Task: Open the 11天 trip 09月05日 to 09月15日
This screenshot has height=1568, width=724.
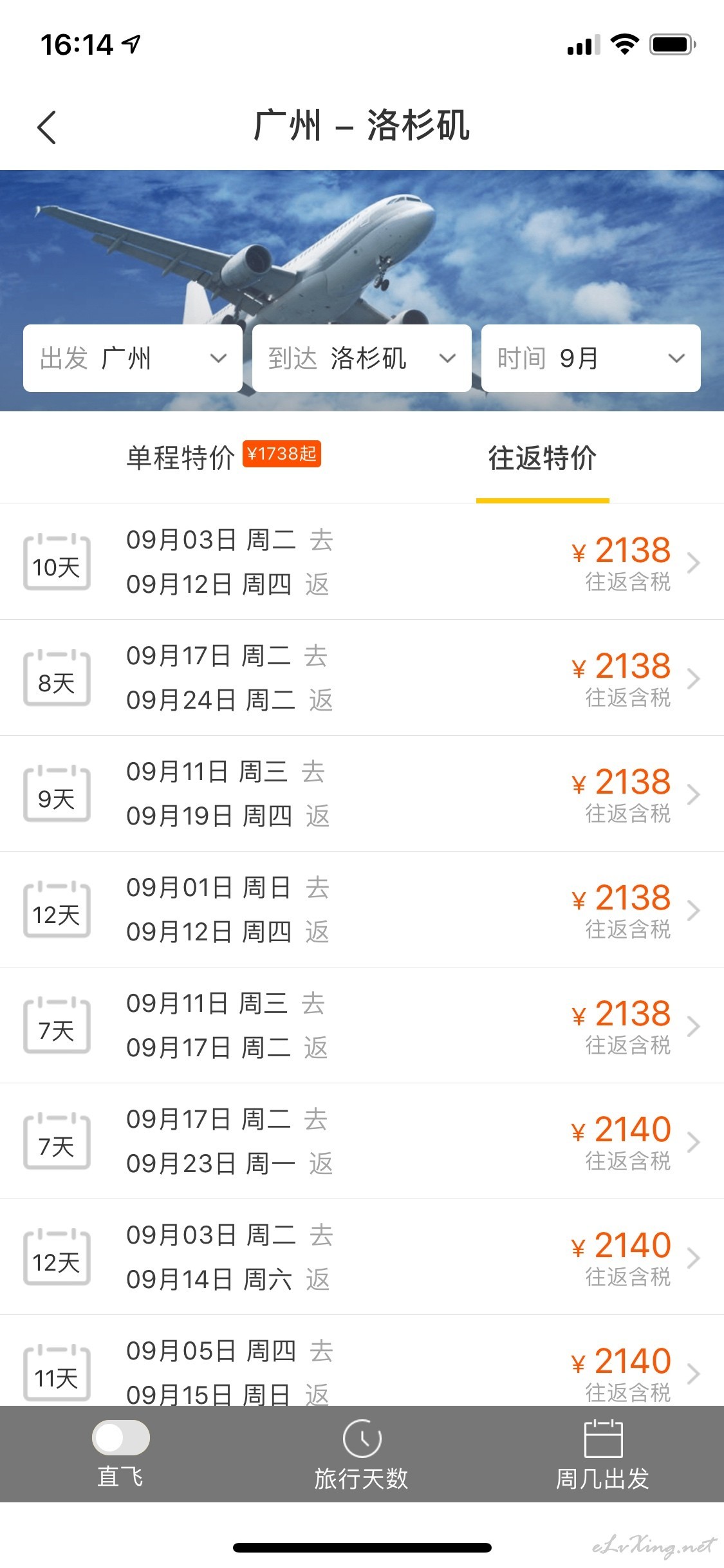Action: (362, 1361)
